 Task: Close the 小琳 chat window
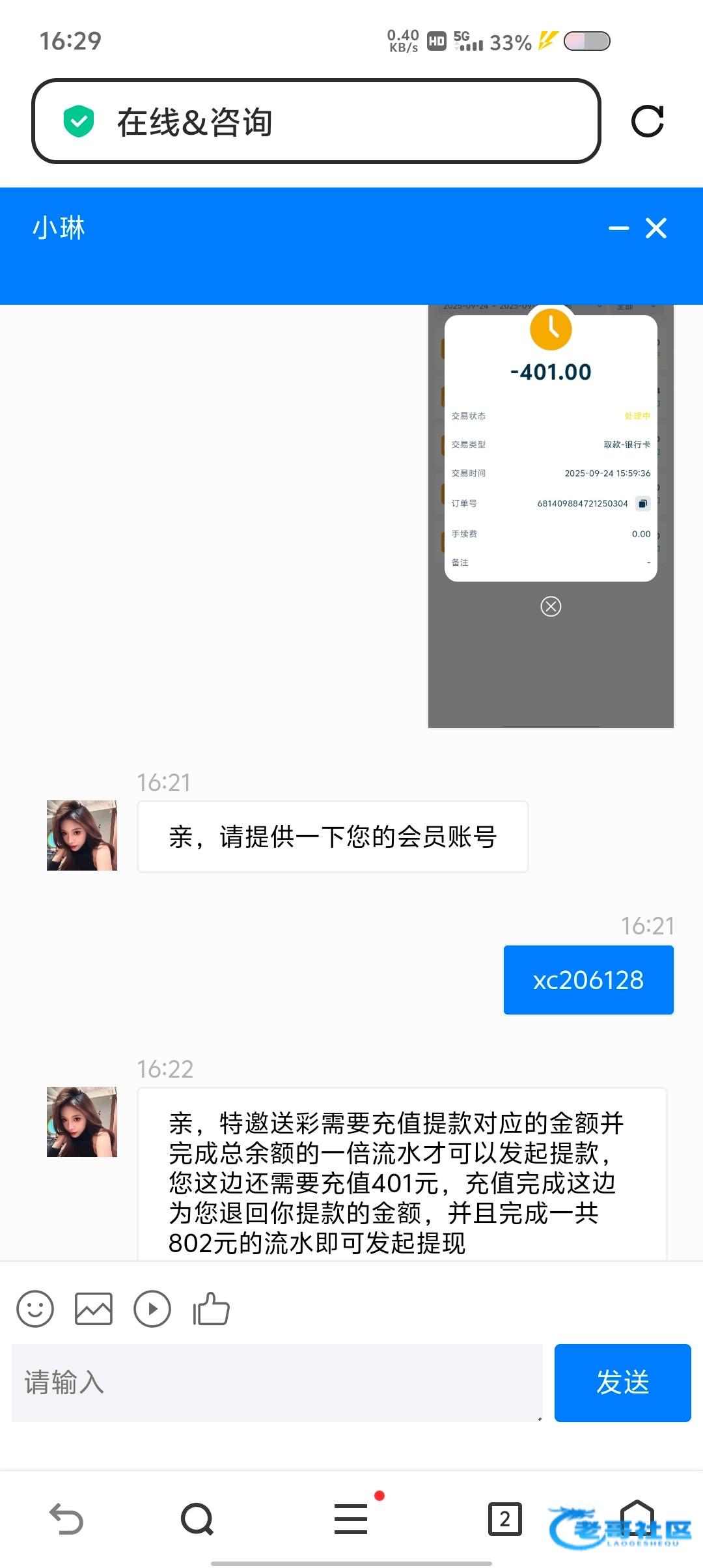tap(656, 229)
